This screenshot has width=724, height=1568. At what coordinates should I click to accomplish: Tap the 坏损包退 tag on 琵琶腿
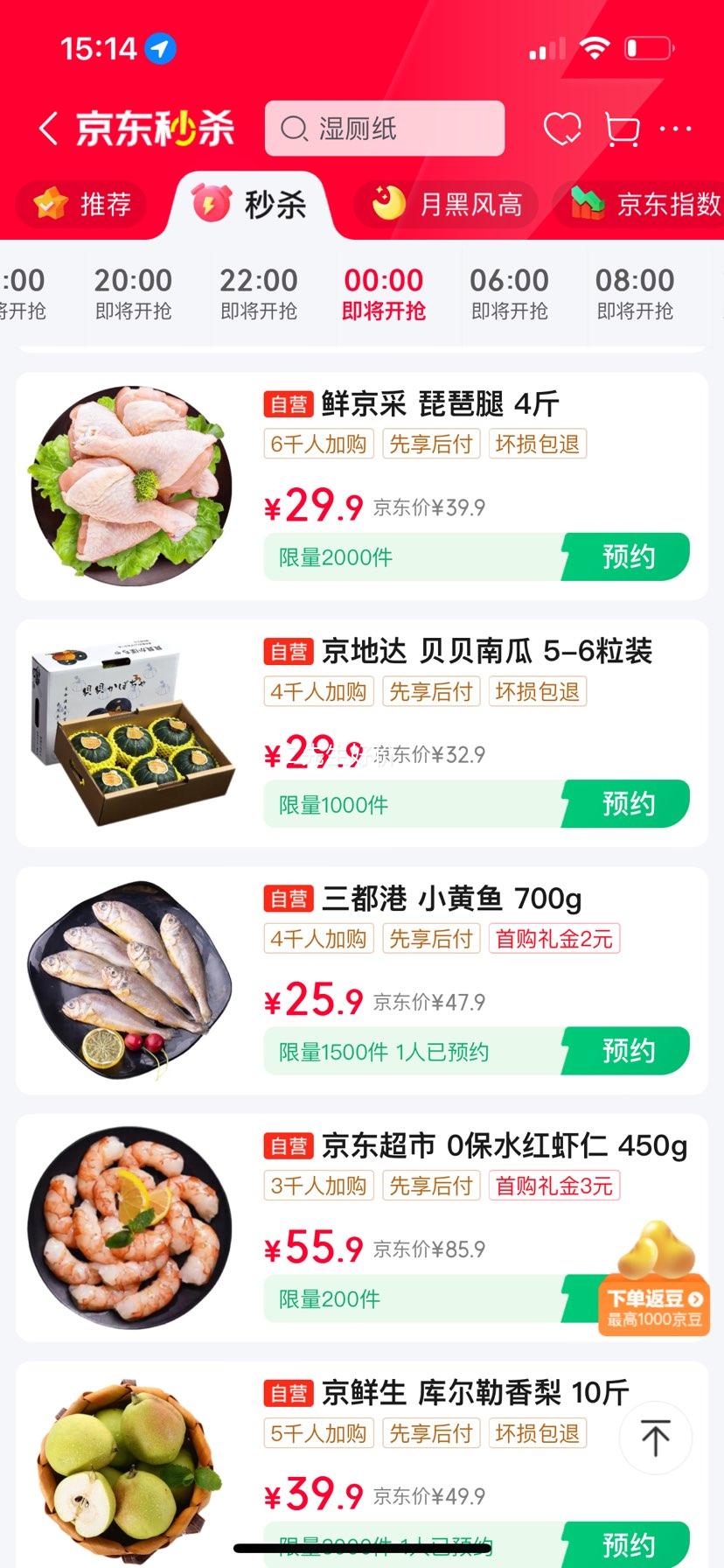[x=537, y=444]
